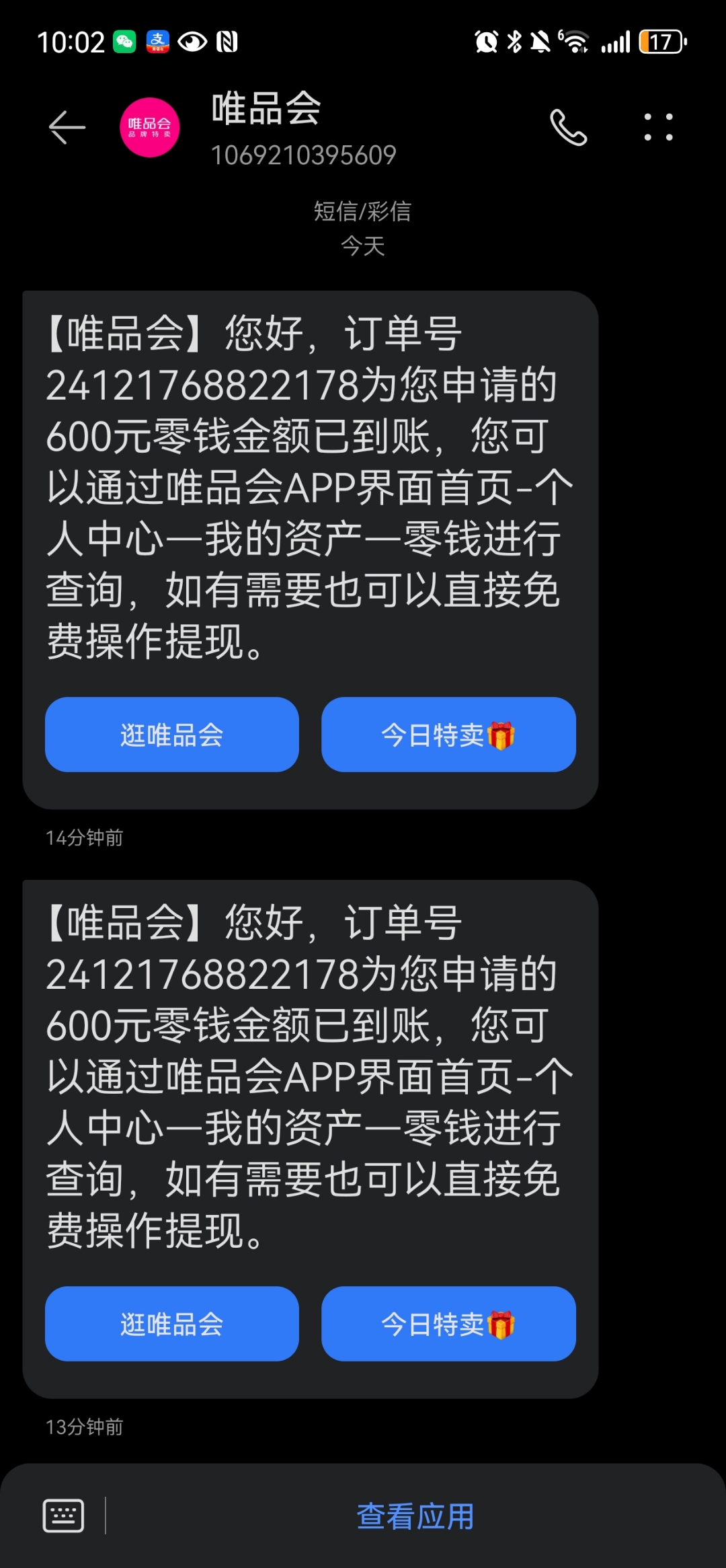Open the keyboard input icon
726x1568 pixels.
coord(63,1516)
